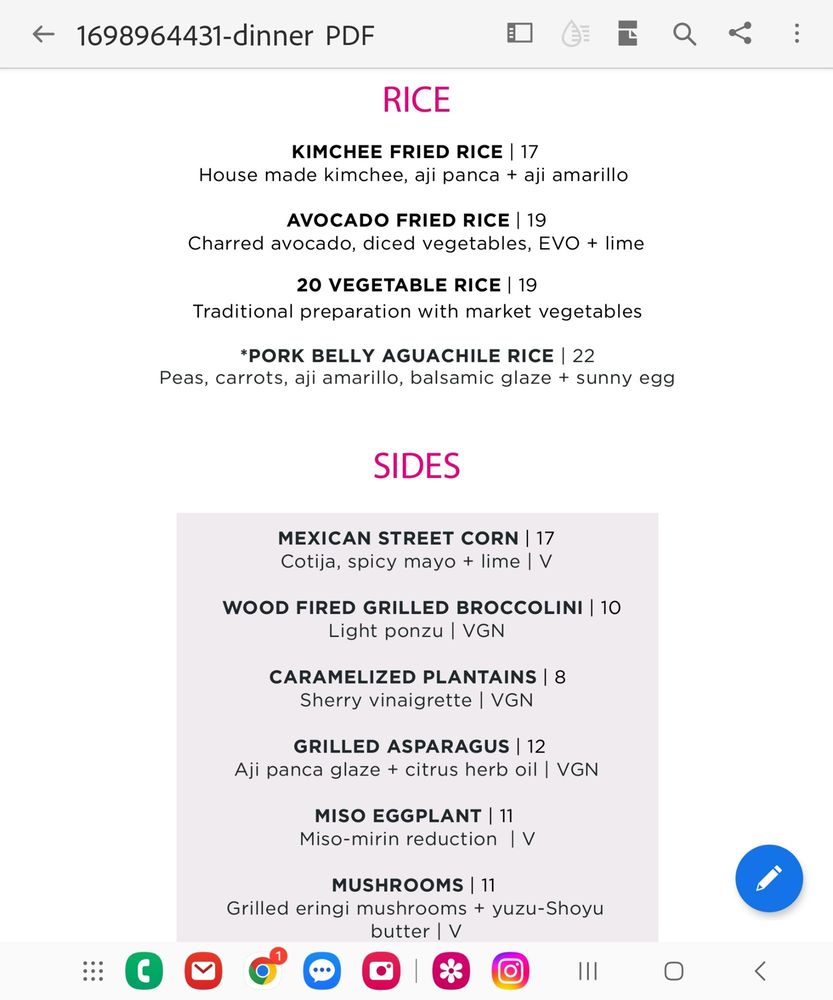Go back using the app bar arrow
Image resolution: width=833 pixels, height=1000 pixels.
(42, 35)
